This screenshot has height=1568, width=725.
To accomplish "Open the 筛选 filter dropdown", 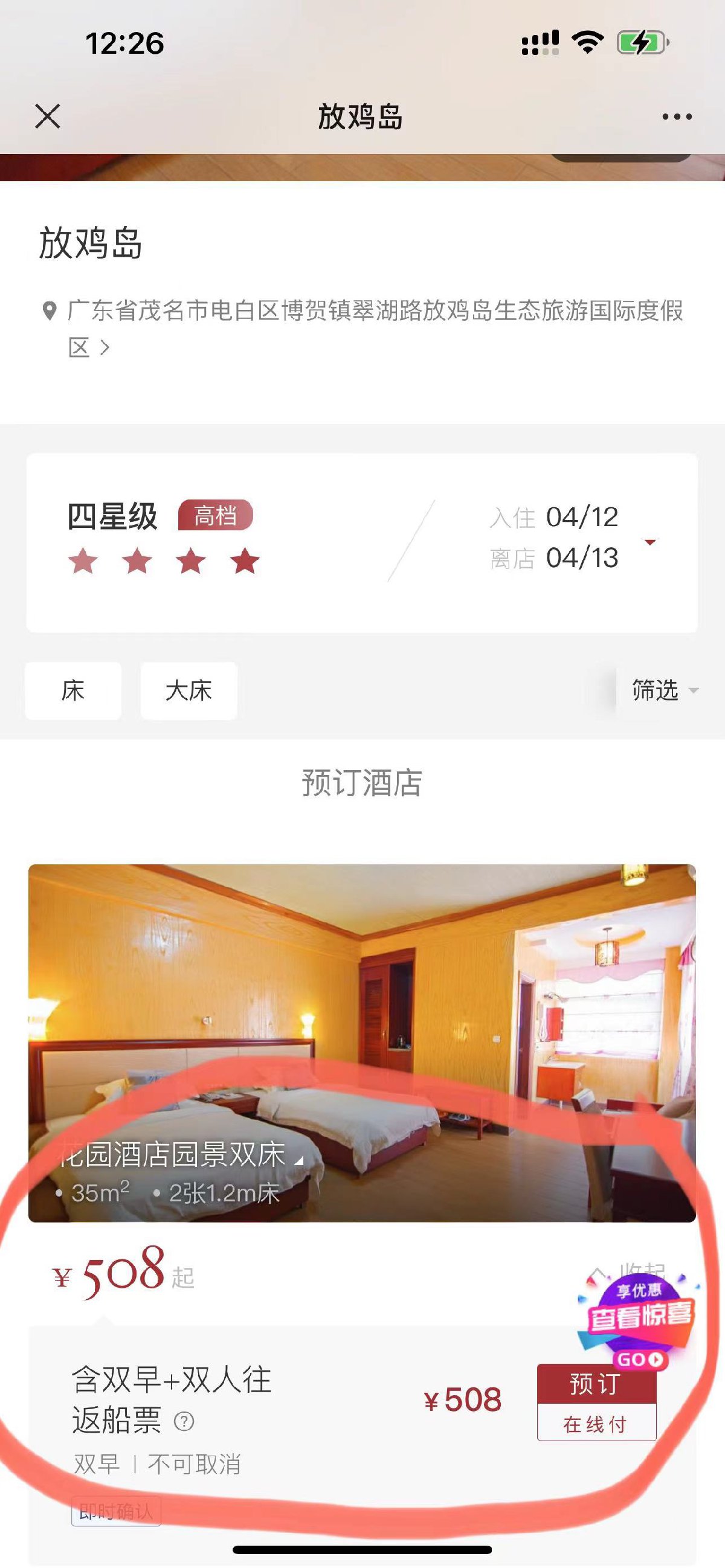I will tap(663, 690).
